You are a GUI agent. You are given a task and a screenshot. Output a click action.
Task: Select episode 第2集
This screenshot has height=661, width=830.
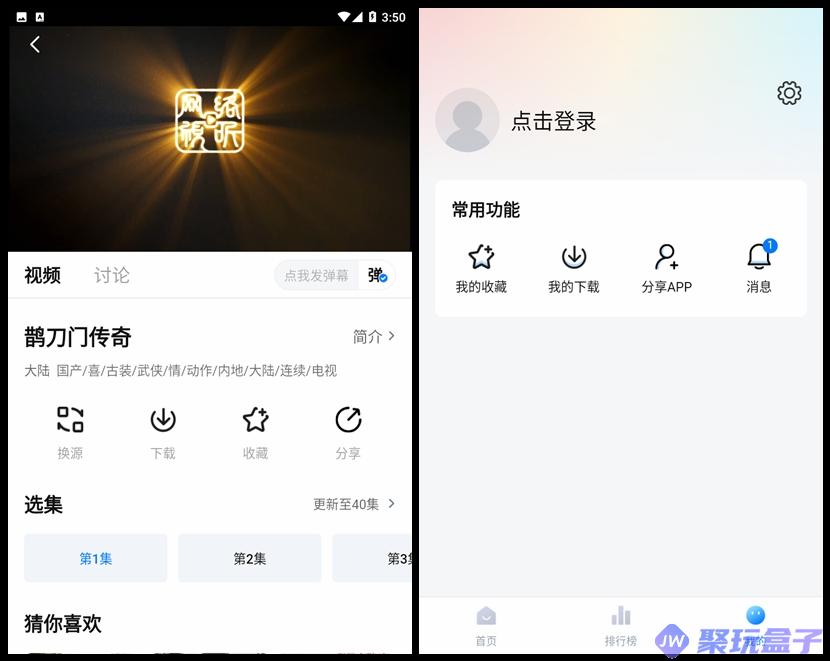(250, 558)
